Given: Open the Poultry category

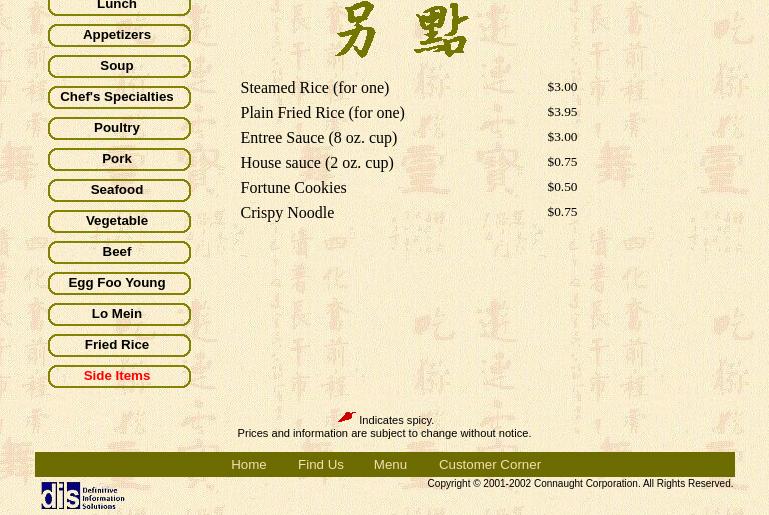Looking at the screenshot, I should pyautogui.click(x=118, y=128).
